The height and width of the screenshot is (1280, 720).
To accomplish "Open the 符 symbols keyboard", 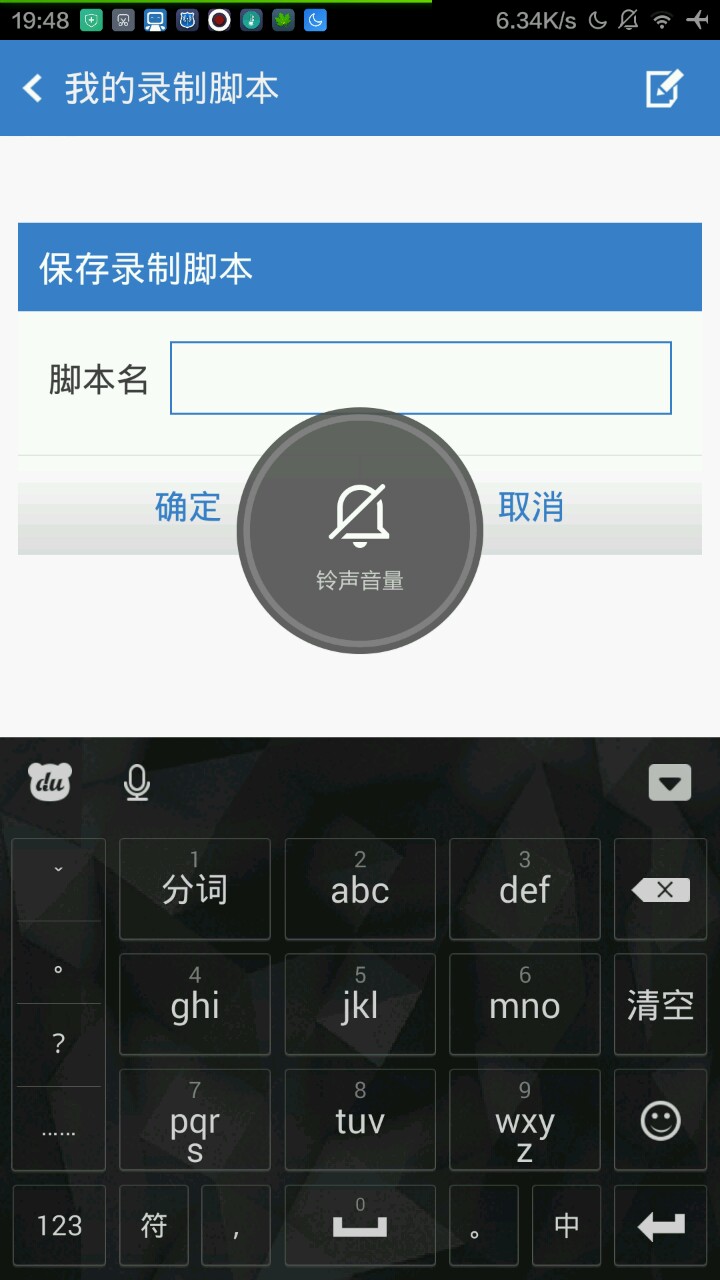I will point(153,1225).
